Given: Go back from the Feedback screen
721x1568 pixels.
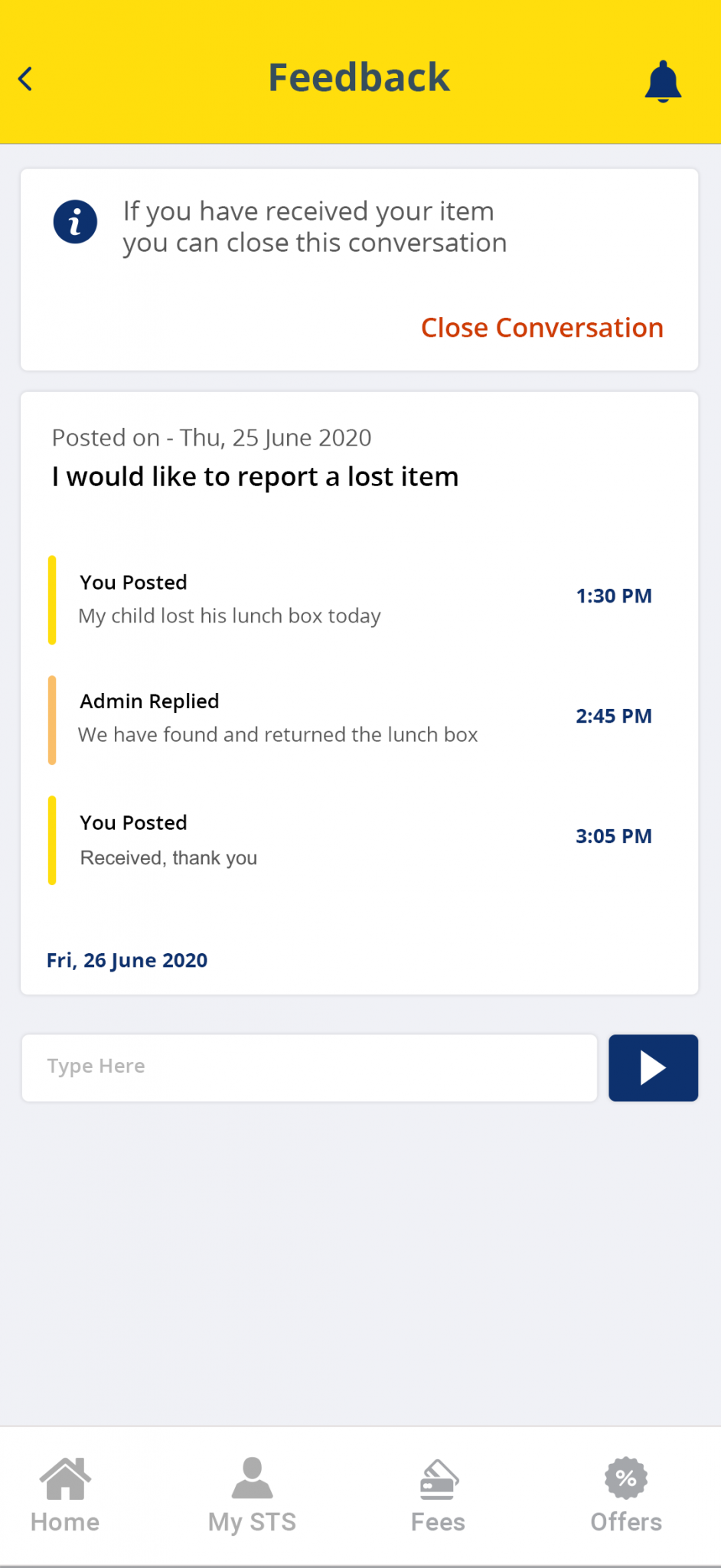Looking at the screenshot, I should click(26, 79).
